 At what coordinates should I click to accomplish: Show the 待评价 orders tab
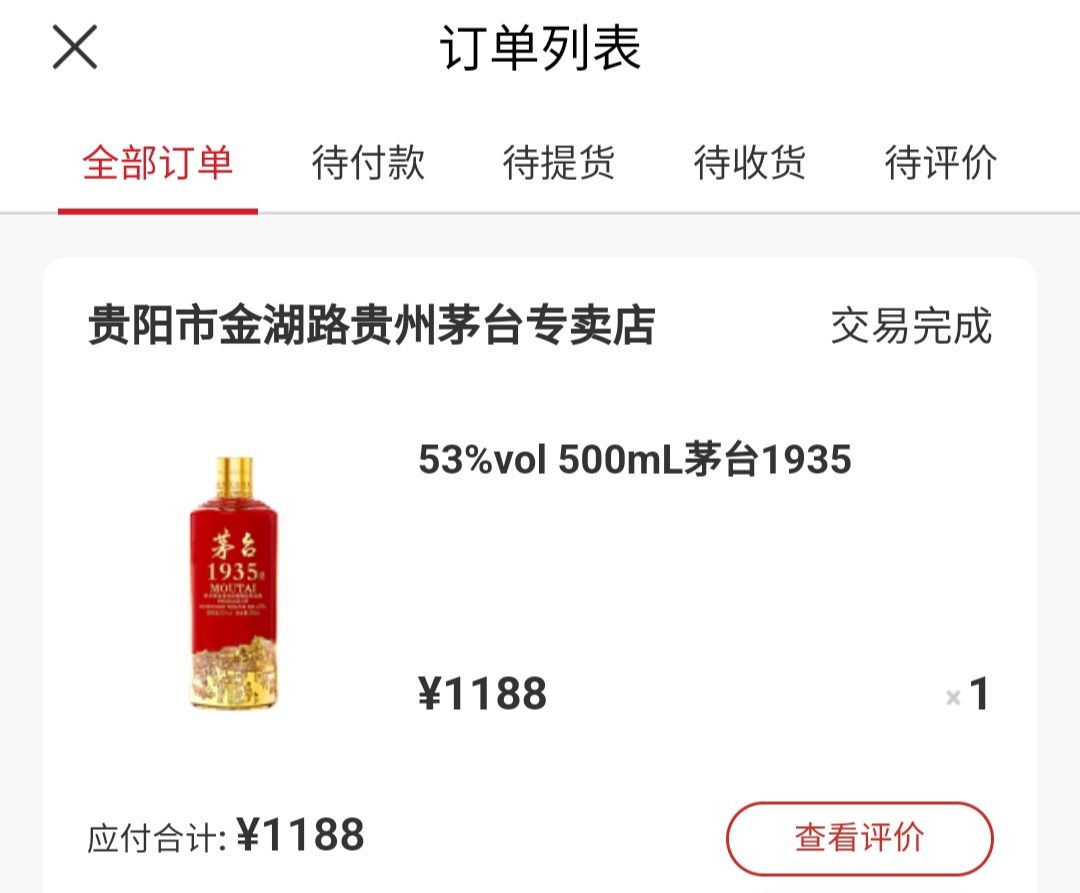pyautogui.click(x=940, y=162)
